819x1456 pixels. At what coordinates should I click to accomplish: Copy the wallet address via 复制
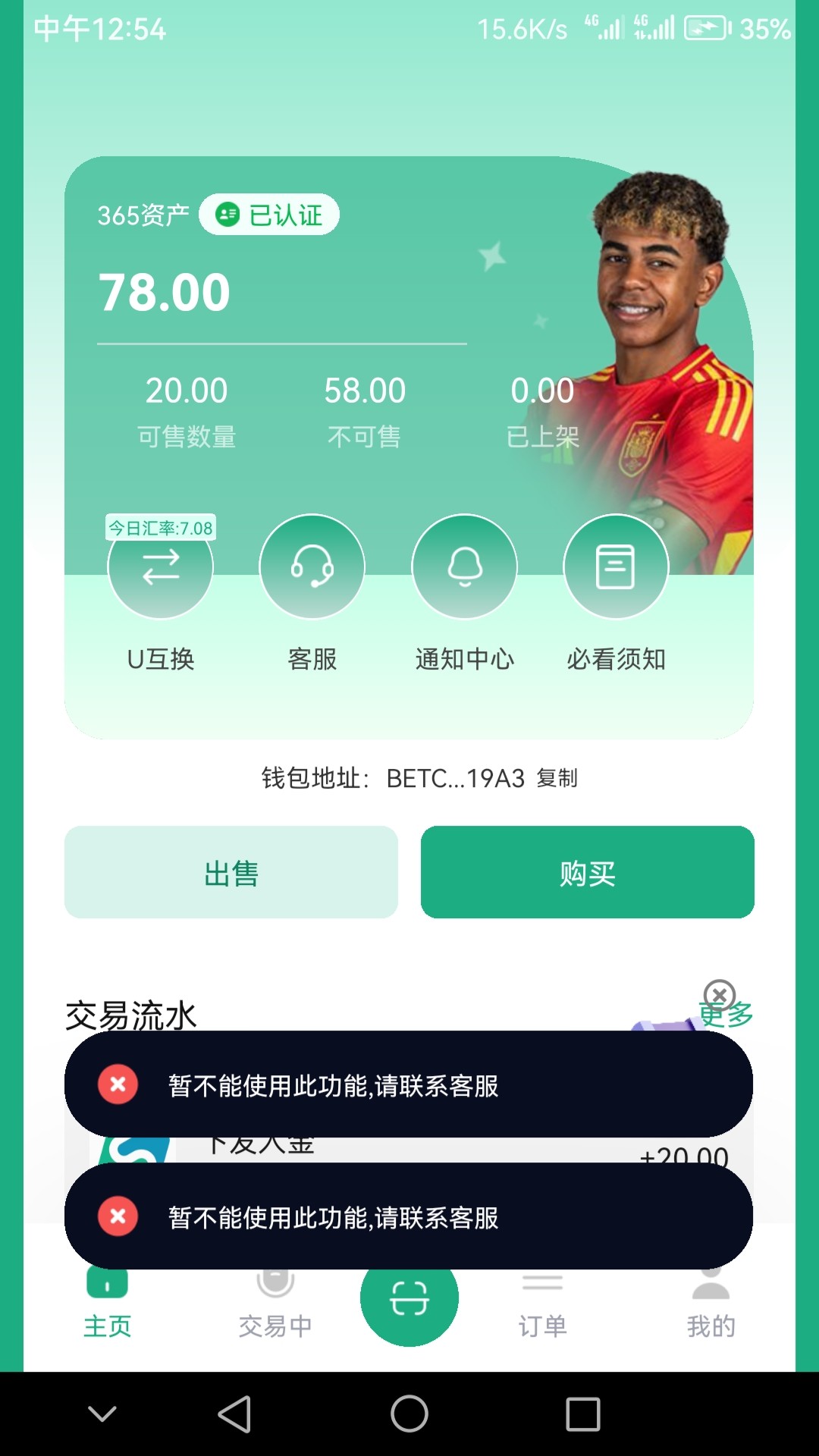(x=557, y=778)
